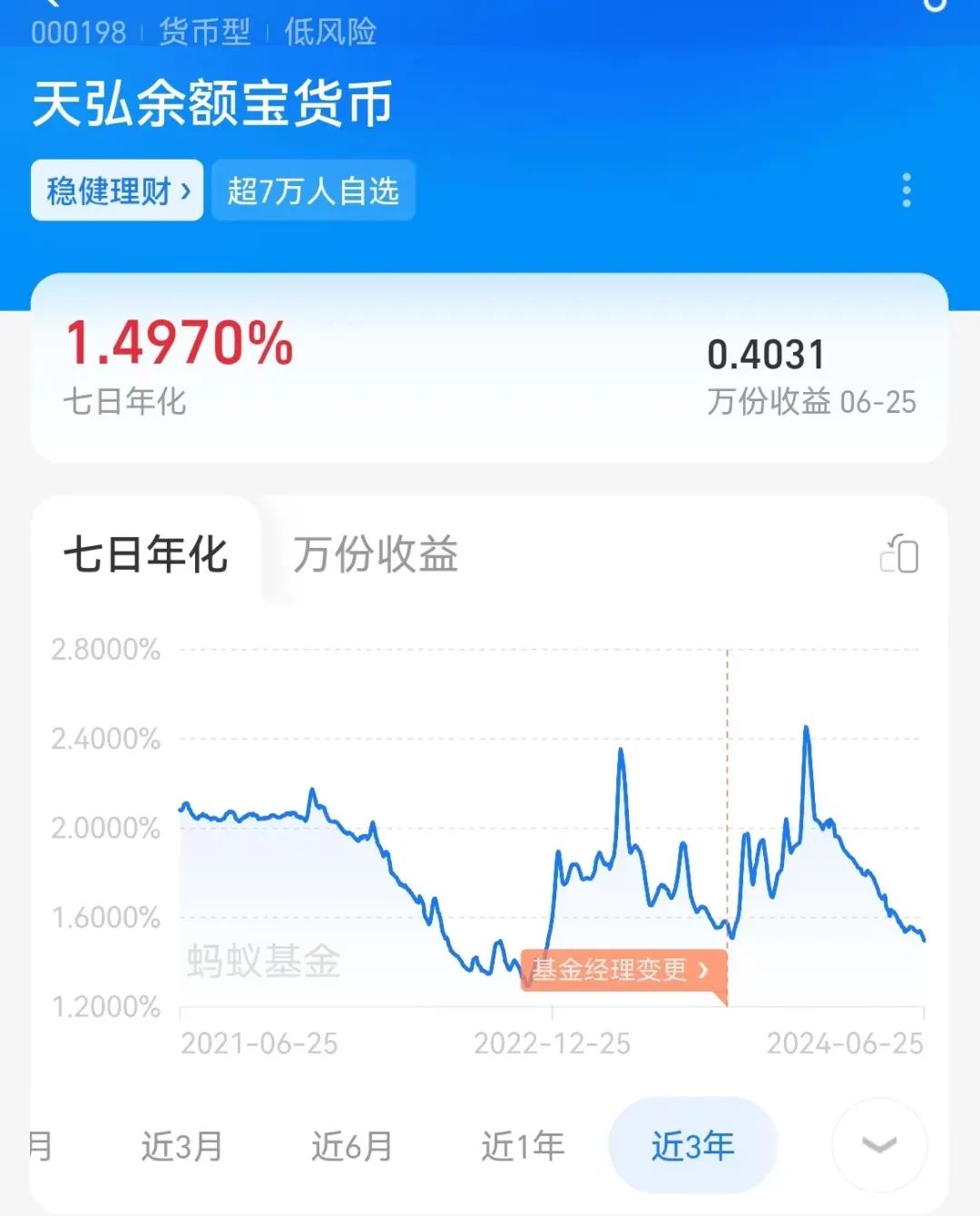Select the 近6月 time range
Viewport: 980px width, 1216px height.
pos(351,1146)
